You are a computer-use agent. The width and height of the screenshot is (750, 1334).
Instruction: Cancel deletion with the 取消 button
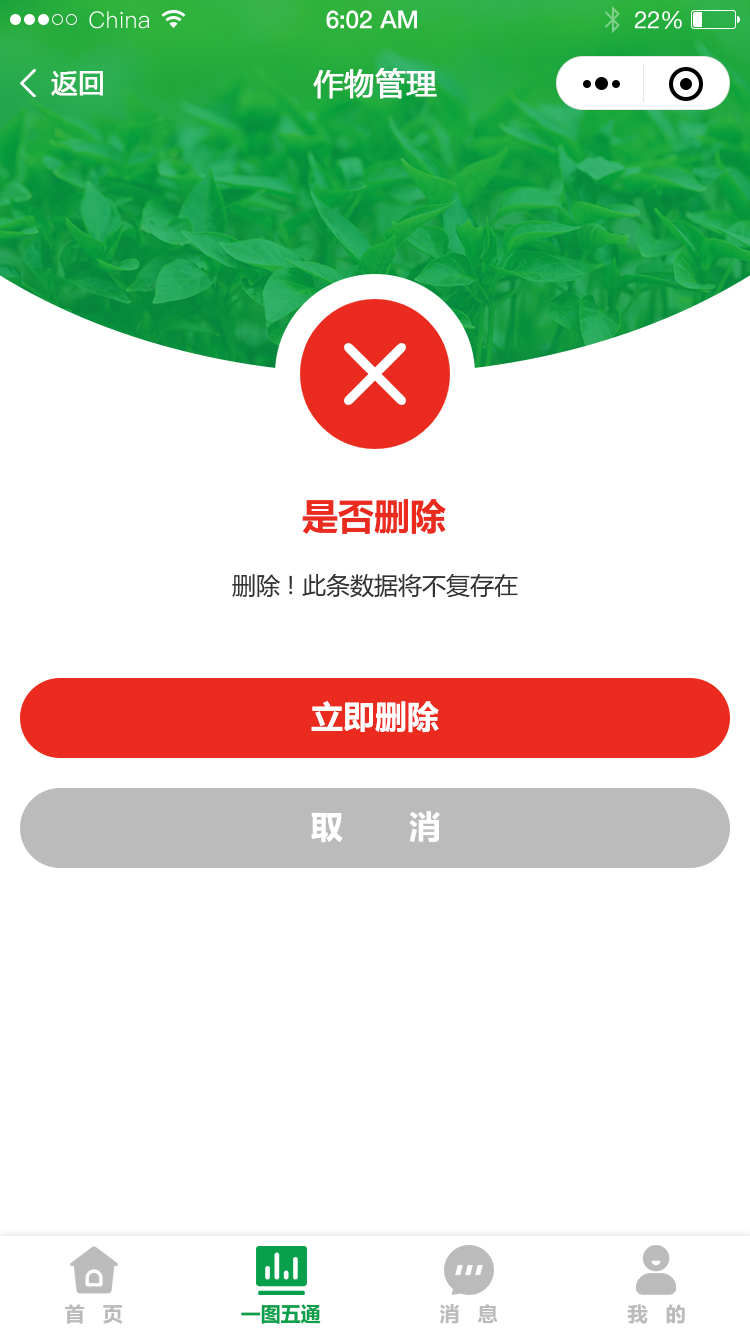375,828
